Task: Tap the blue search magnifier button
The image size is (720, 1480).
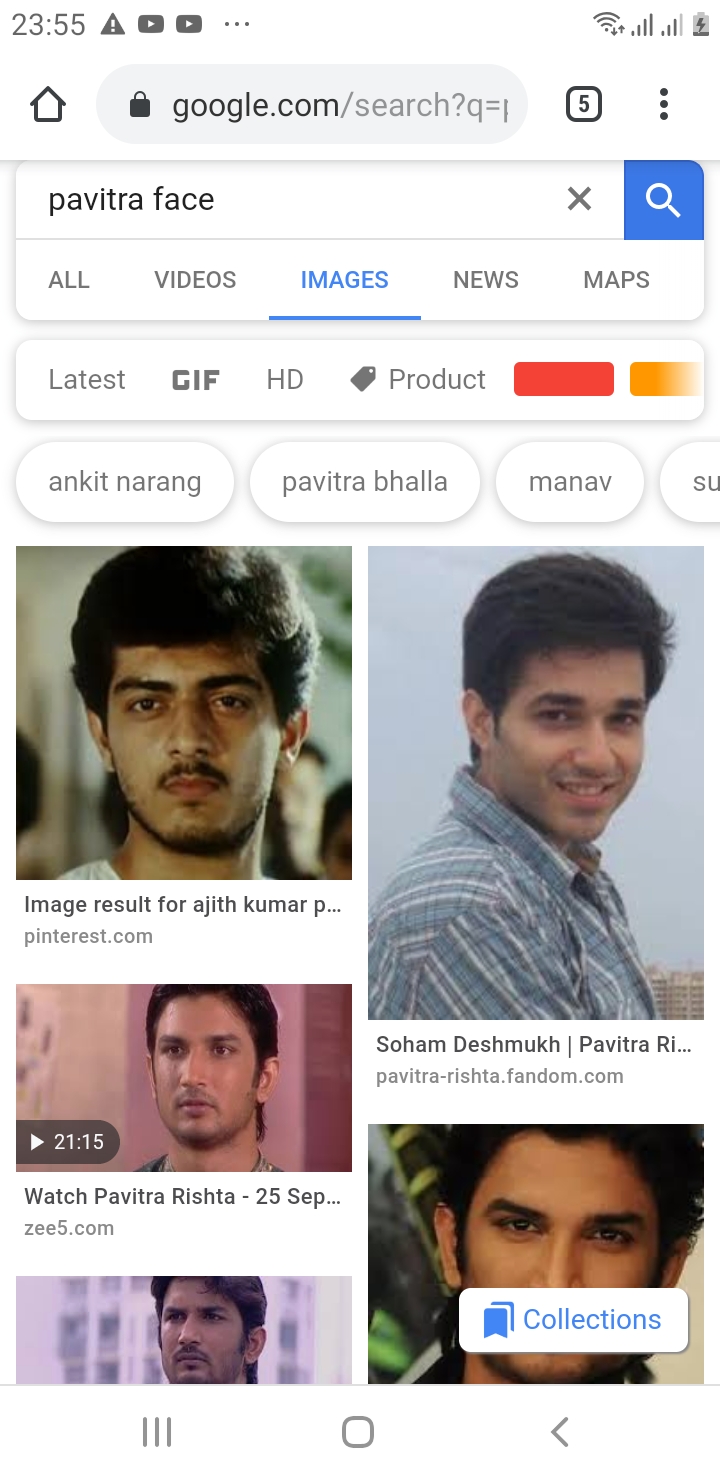Action: pyautogui.click(x=663, y=200)
